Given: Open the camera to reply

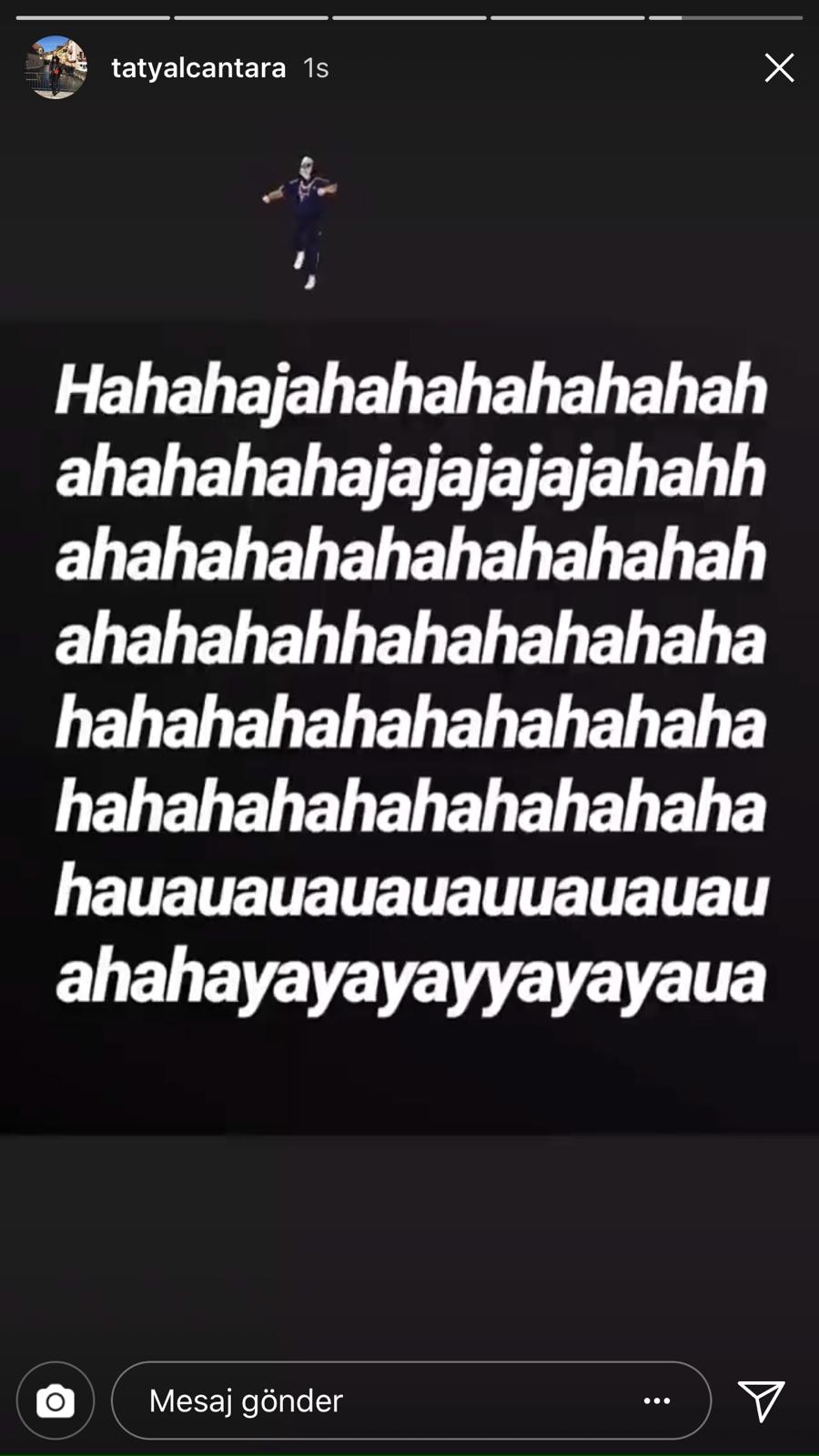Looking at the screenshot, I should (56, 1400).
